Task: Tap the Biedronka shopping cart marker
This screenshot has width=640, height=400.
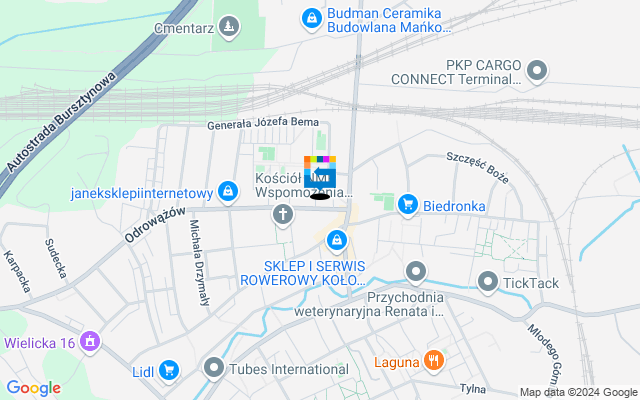Action: point(407,205)
